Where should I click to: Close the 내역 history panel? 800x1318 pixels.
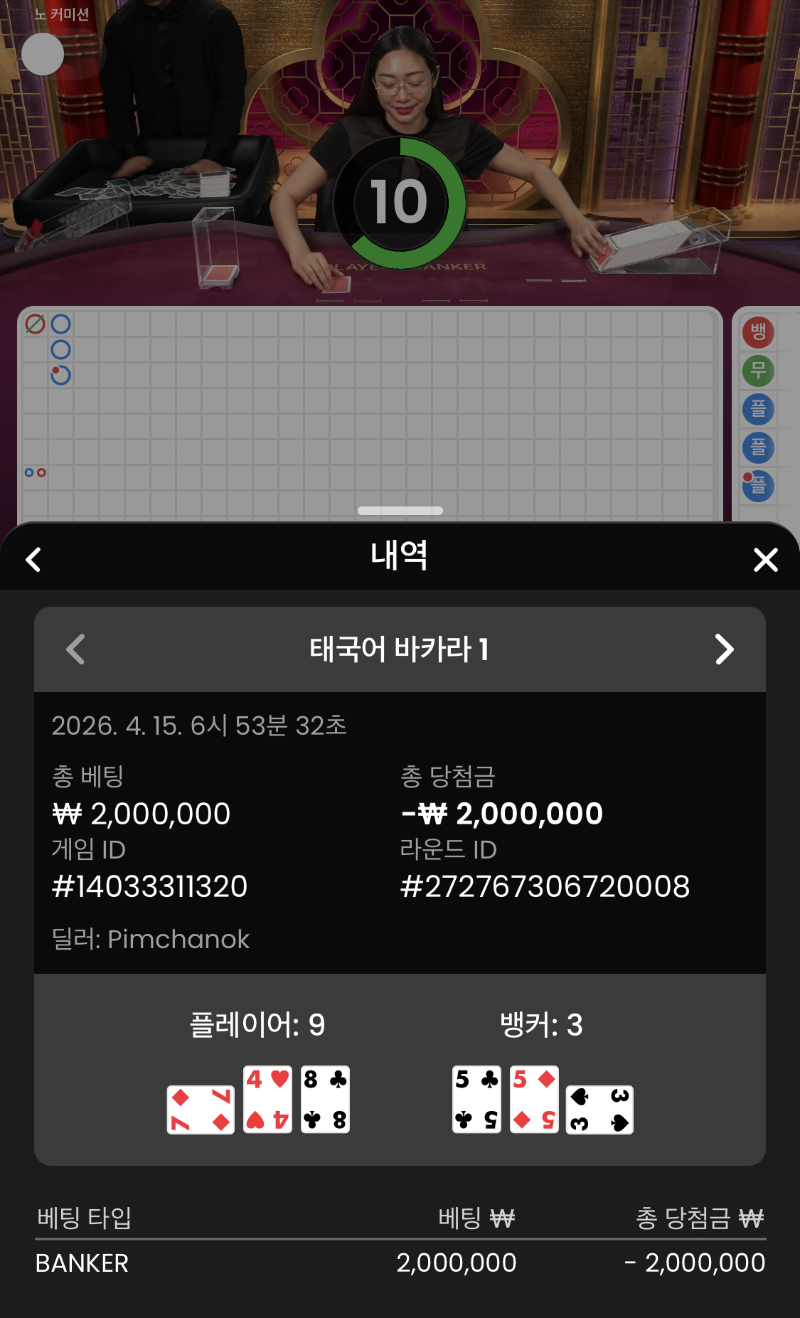(x=765, y=559)
